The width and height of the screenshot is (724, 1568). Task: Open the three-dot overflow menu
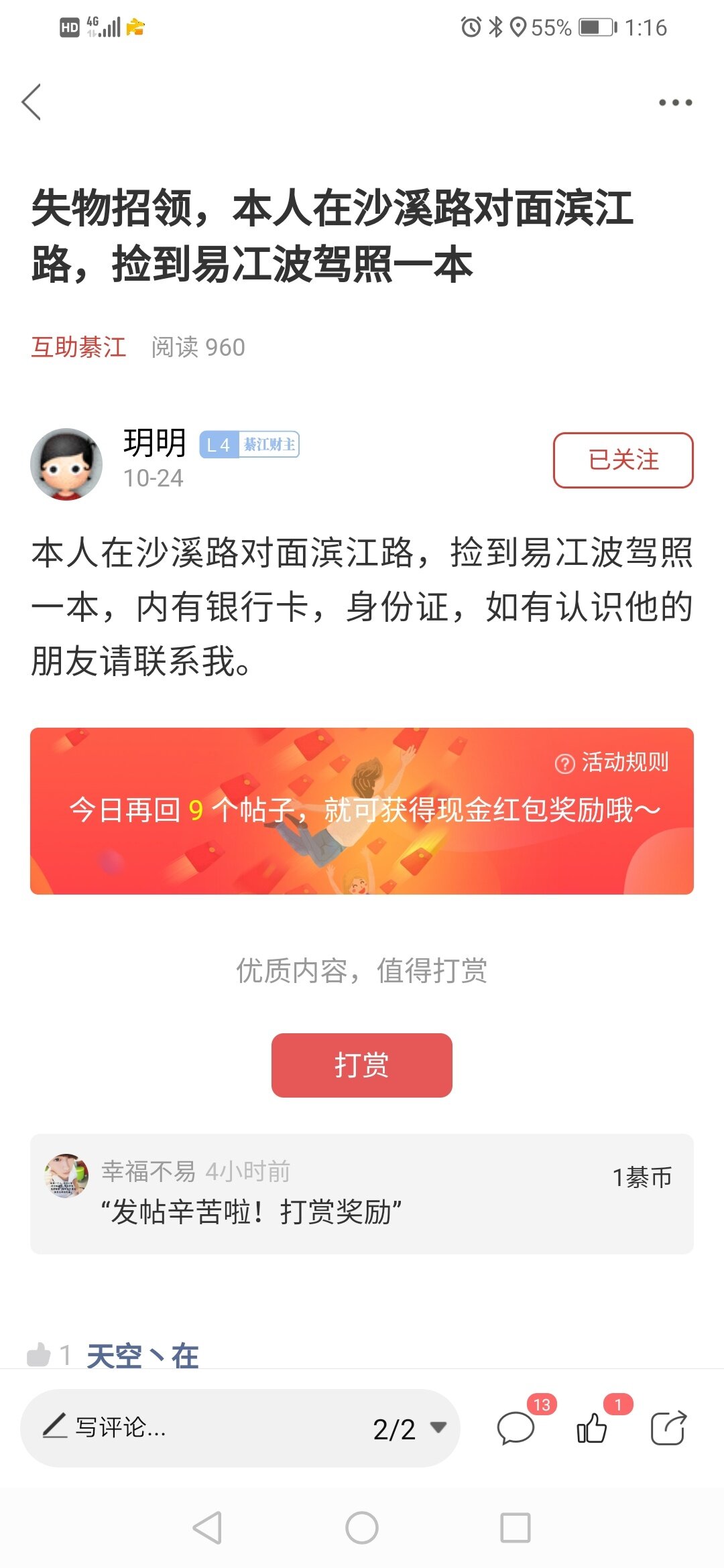(675, 103)
